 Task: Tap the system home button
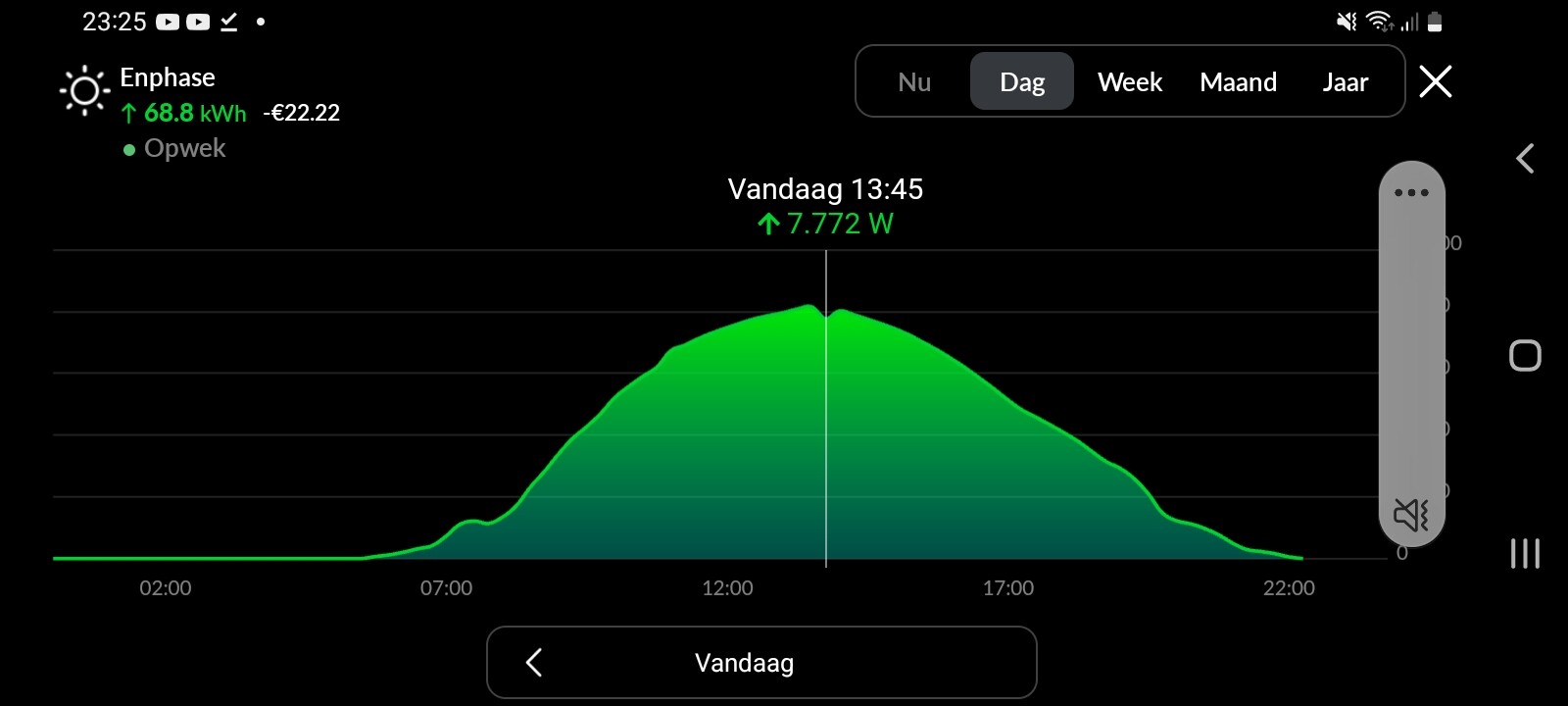[x=1525, y=355]
